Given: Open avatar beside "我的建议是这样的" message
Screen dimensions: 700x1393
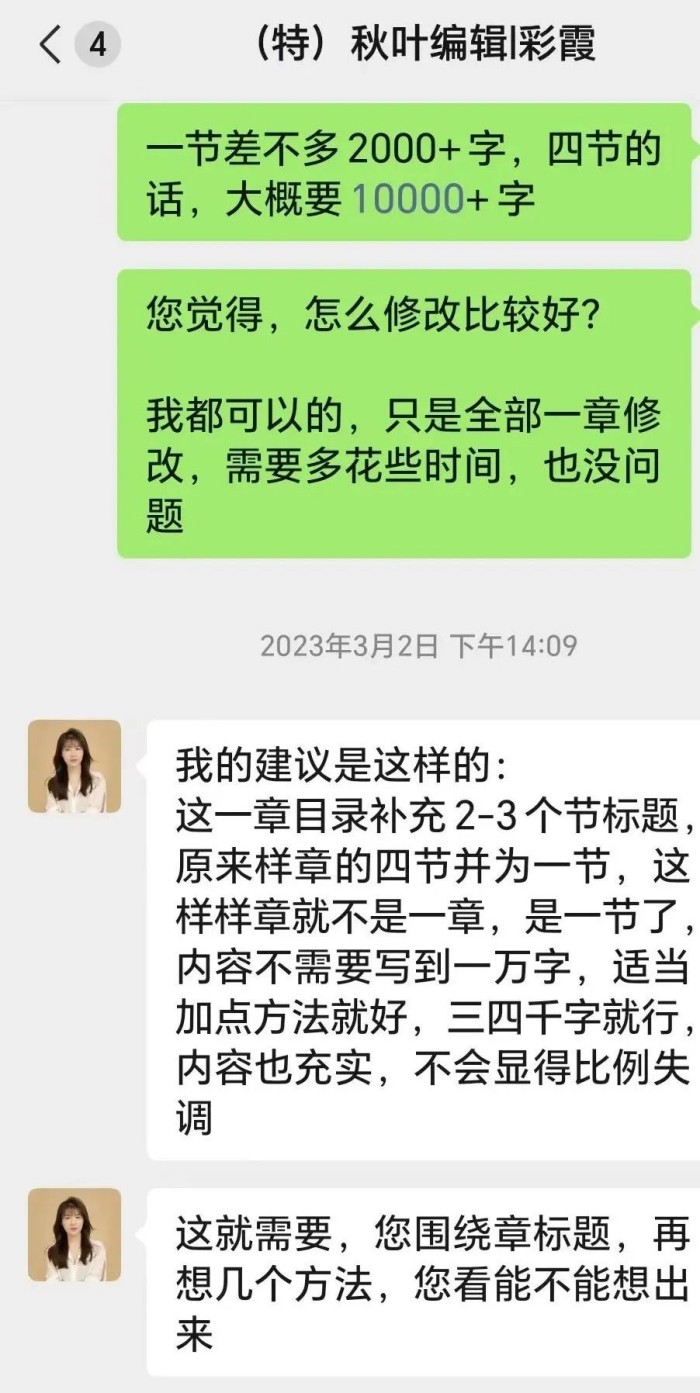Looking at the screenshot, I should tap(74, 766).
